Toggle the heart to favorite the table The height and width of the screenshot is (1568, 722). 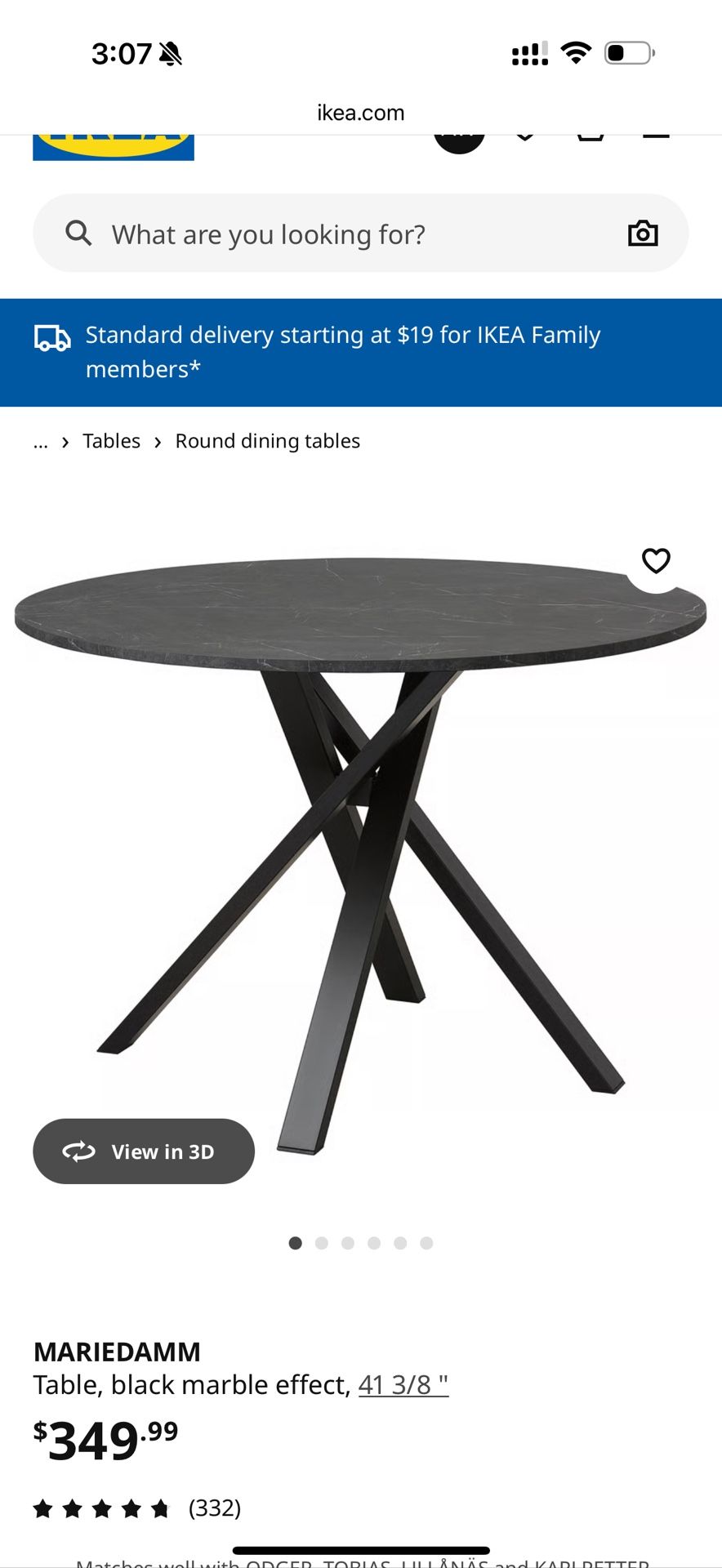tap(655, 562)
